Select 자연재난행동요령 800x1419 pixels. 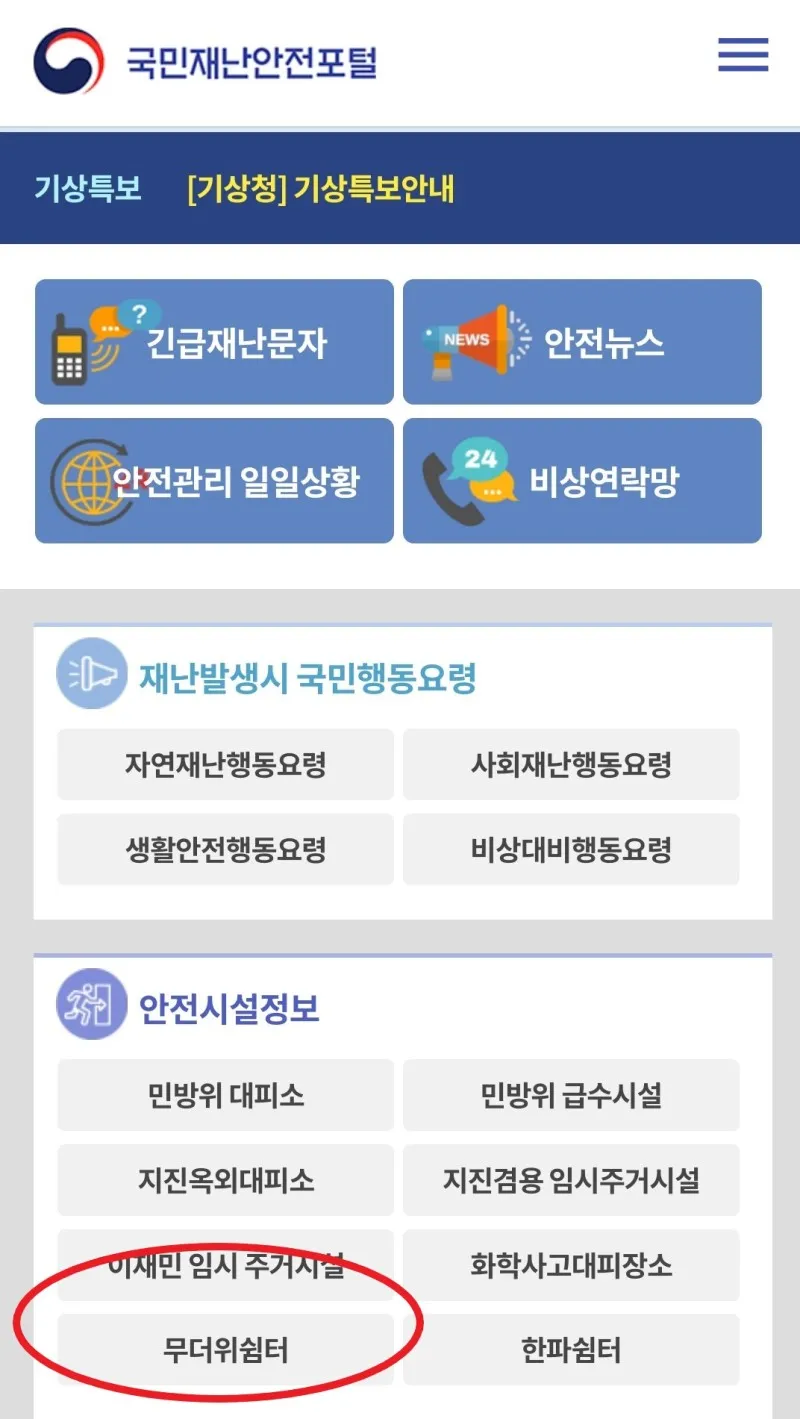225,765
